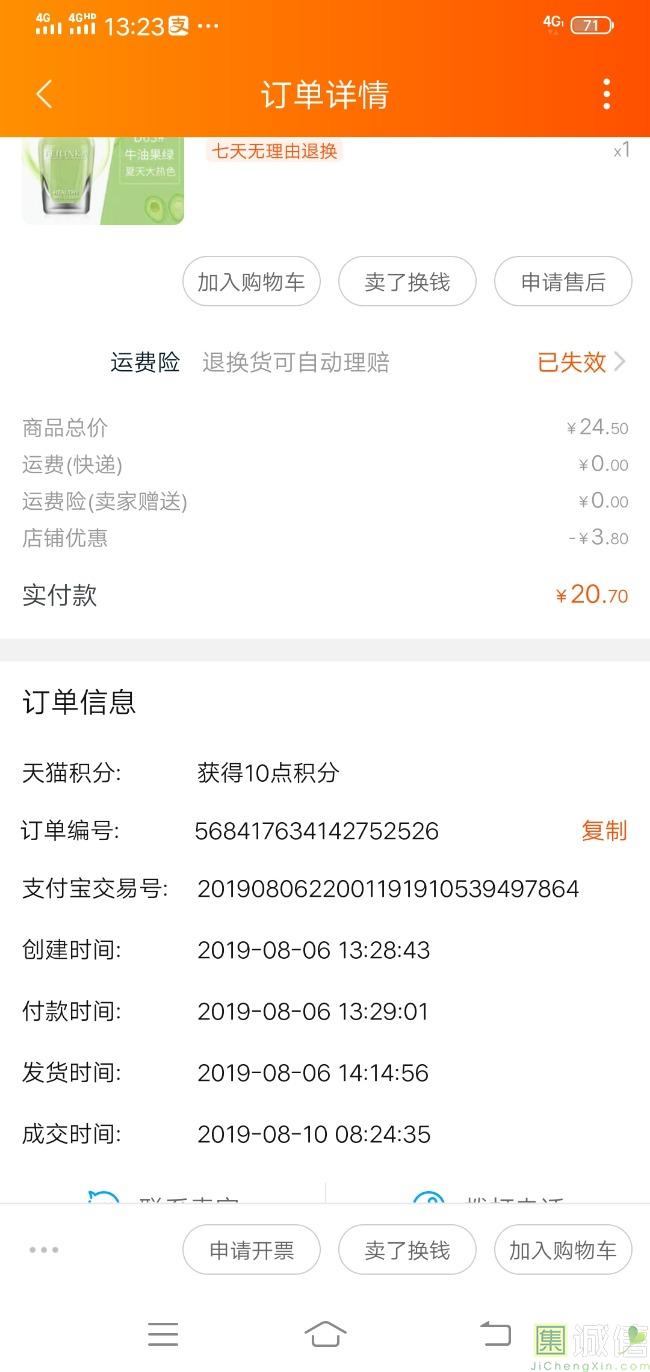Viewport: 650px width, 1372px height.
Task: Copy the order number with 复制
Action: 603,830
